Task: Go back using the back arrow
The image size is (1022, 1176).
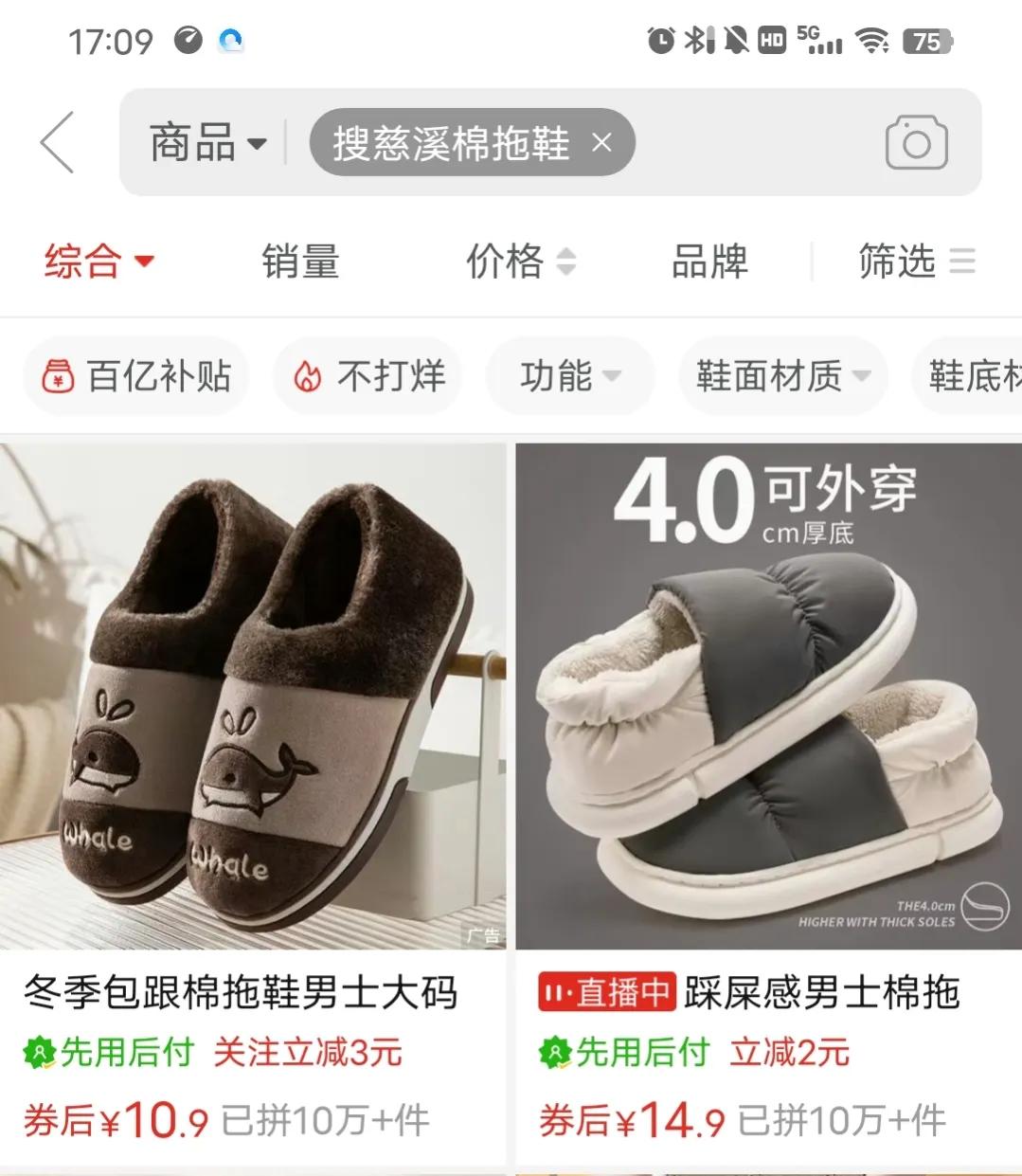Action: point(57,143)
